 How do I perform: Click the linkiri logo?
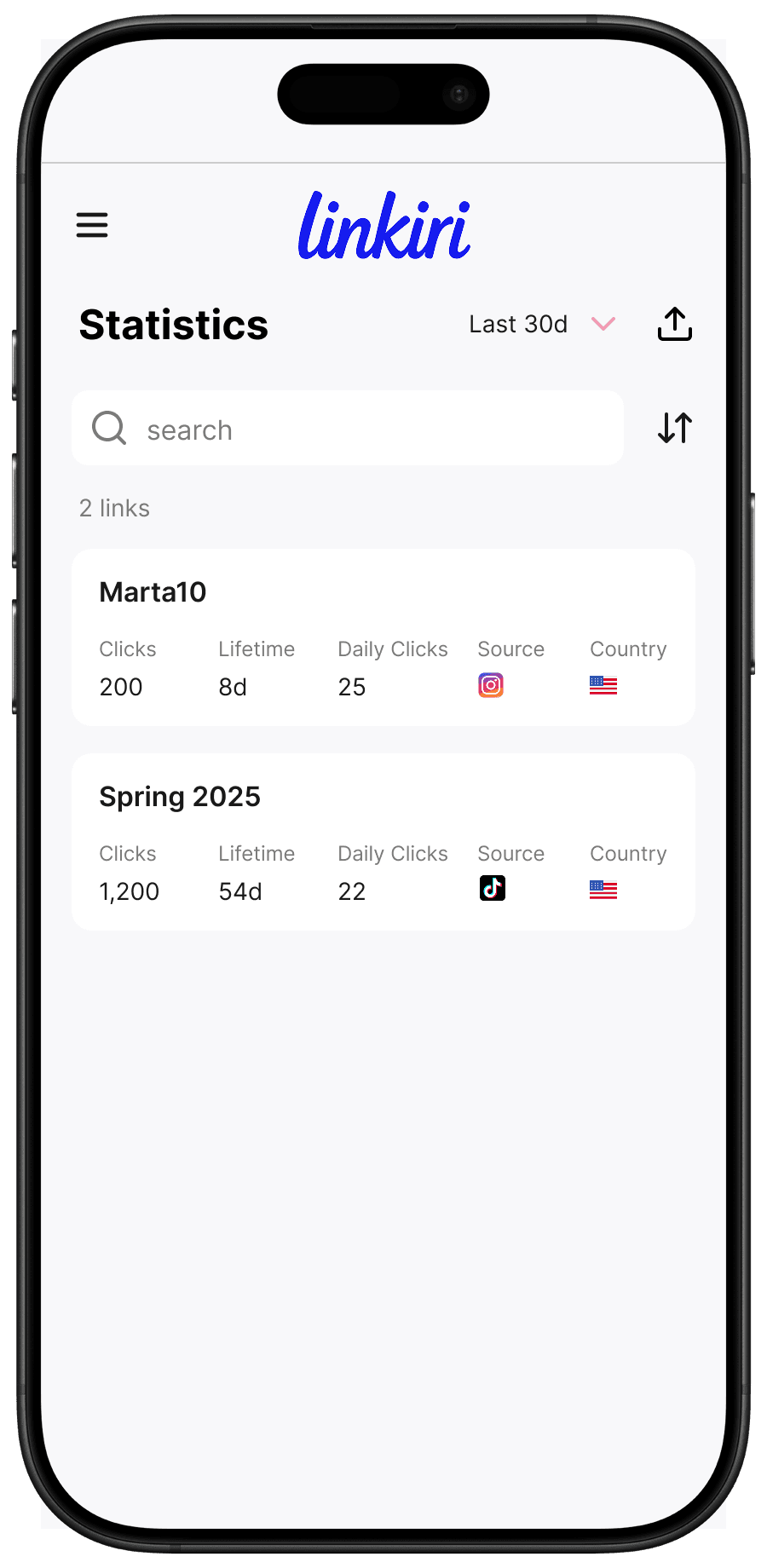tap(384, 226)
